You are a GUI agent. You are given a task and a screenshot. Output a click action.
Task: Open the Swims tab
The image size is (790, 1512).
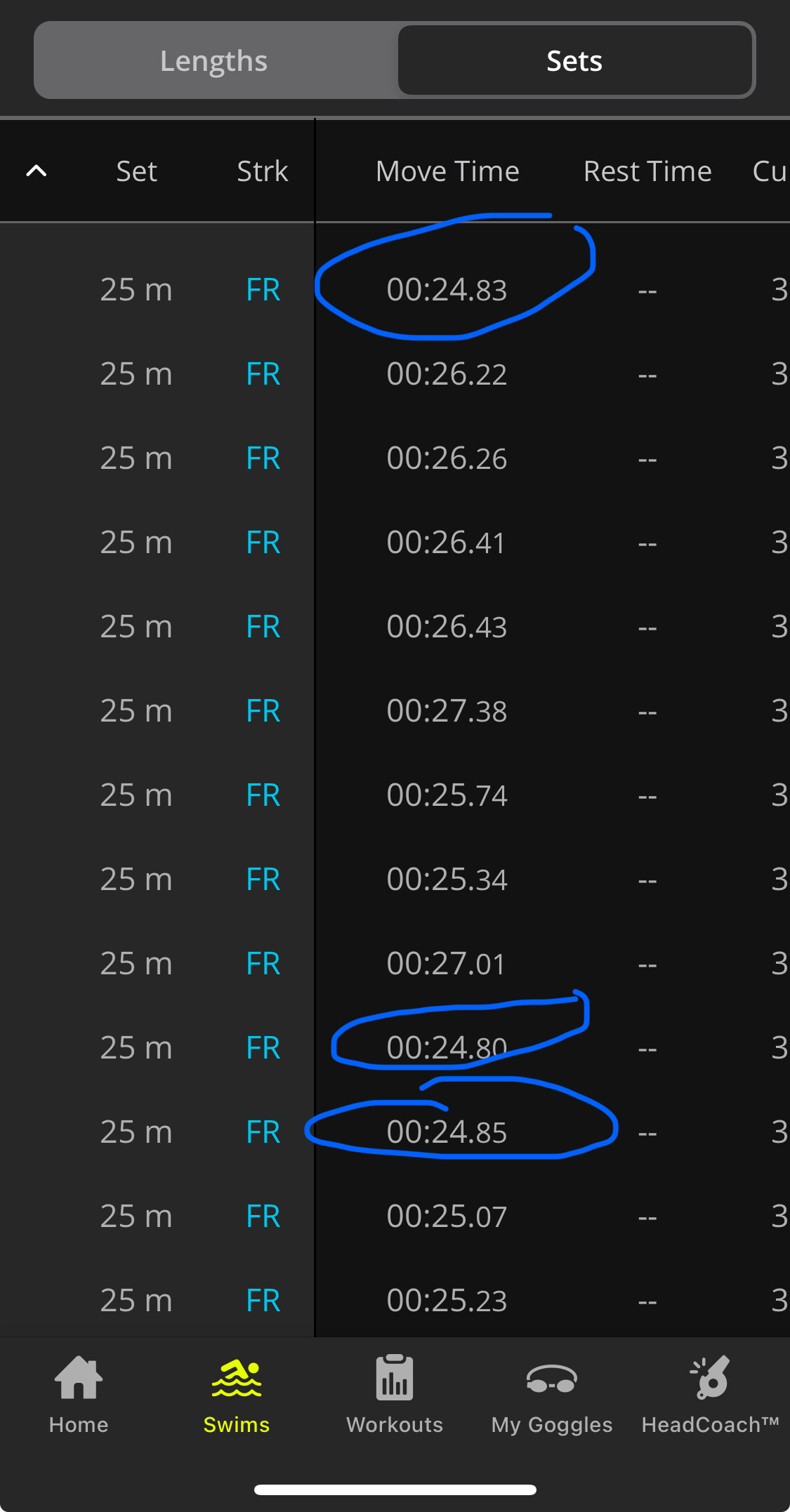point(237,1394)
